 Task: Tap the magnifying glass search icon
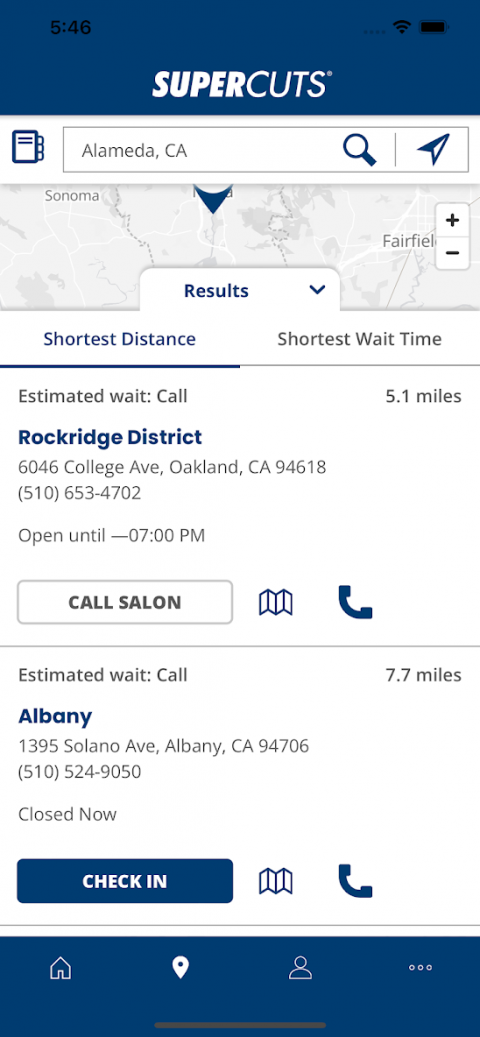(360, 150)
